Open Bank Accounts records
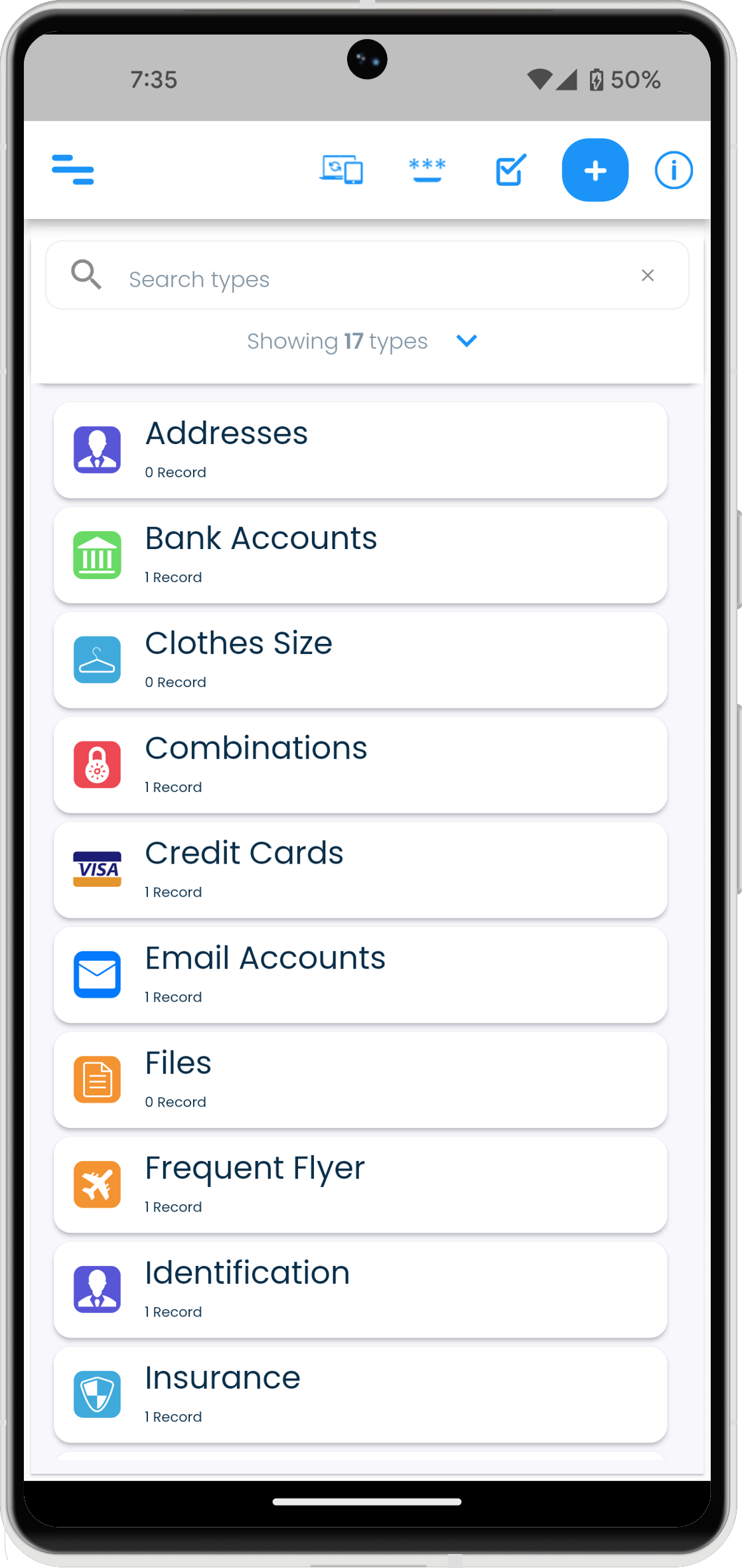742x1568 pixels. point(360,555)
